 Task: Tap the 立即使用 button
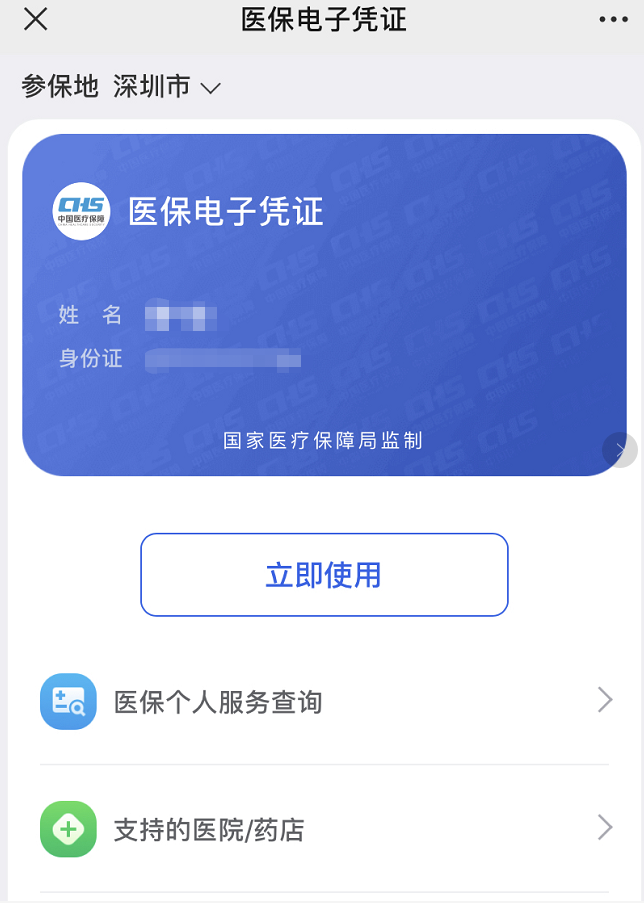coord(324,575)
